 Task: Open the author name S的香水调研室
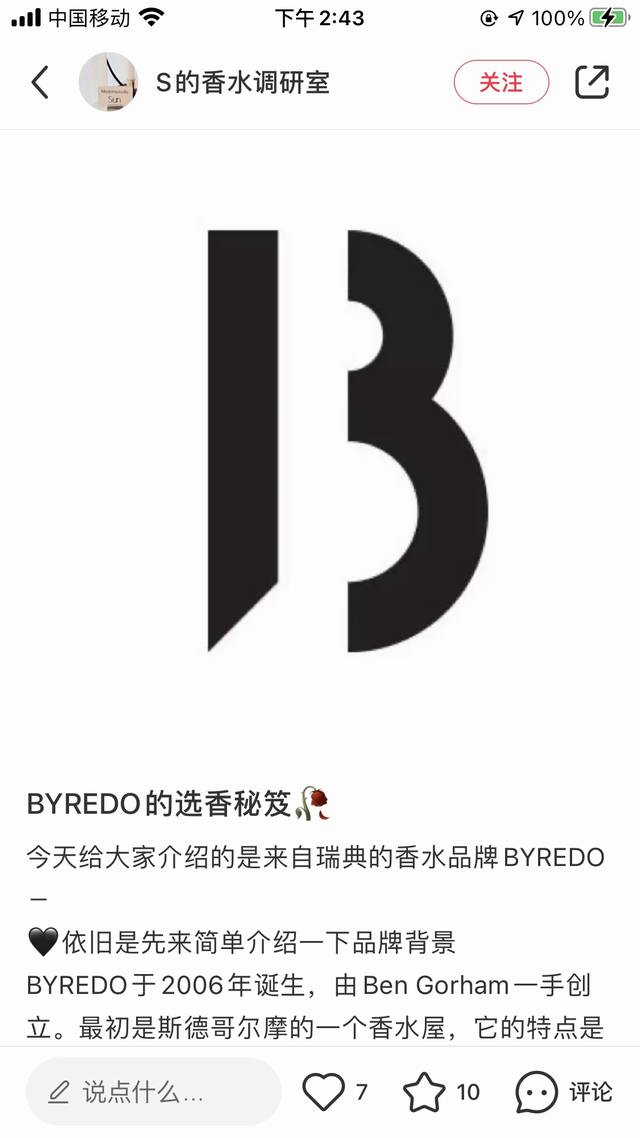point(242,82)
